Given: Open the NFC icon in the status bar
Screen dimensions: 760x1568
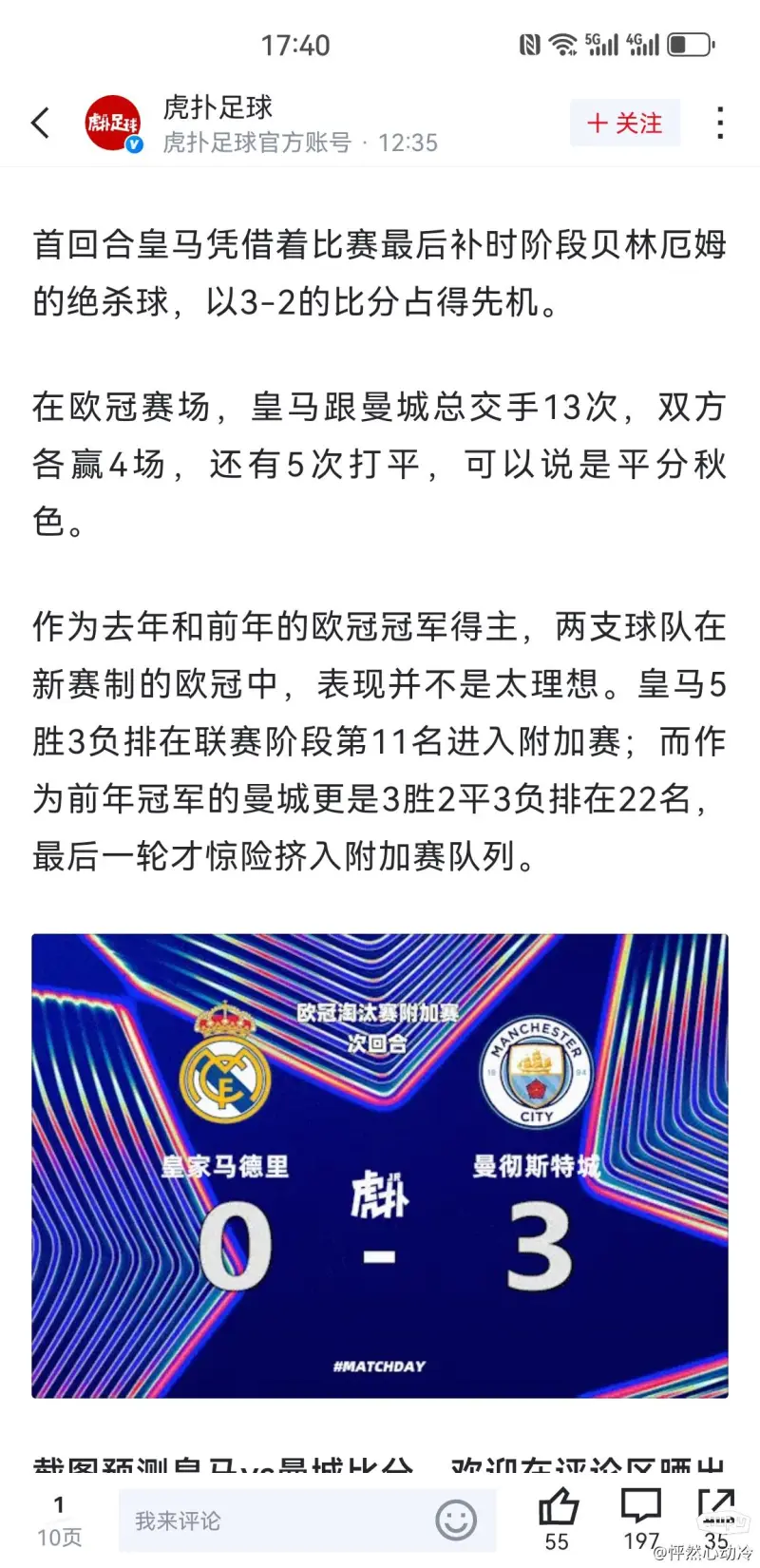Looking at the screenshot, I should (x=529, y=45).
